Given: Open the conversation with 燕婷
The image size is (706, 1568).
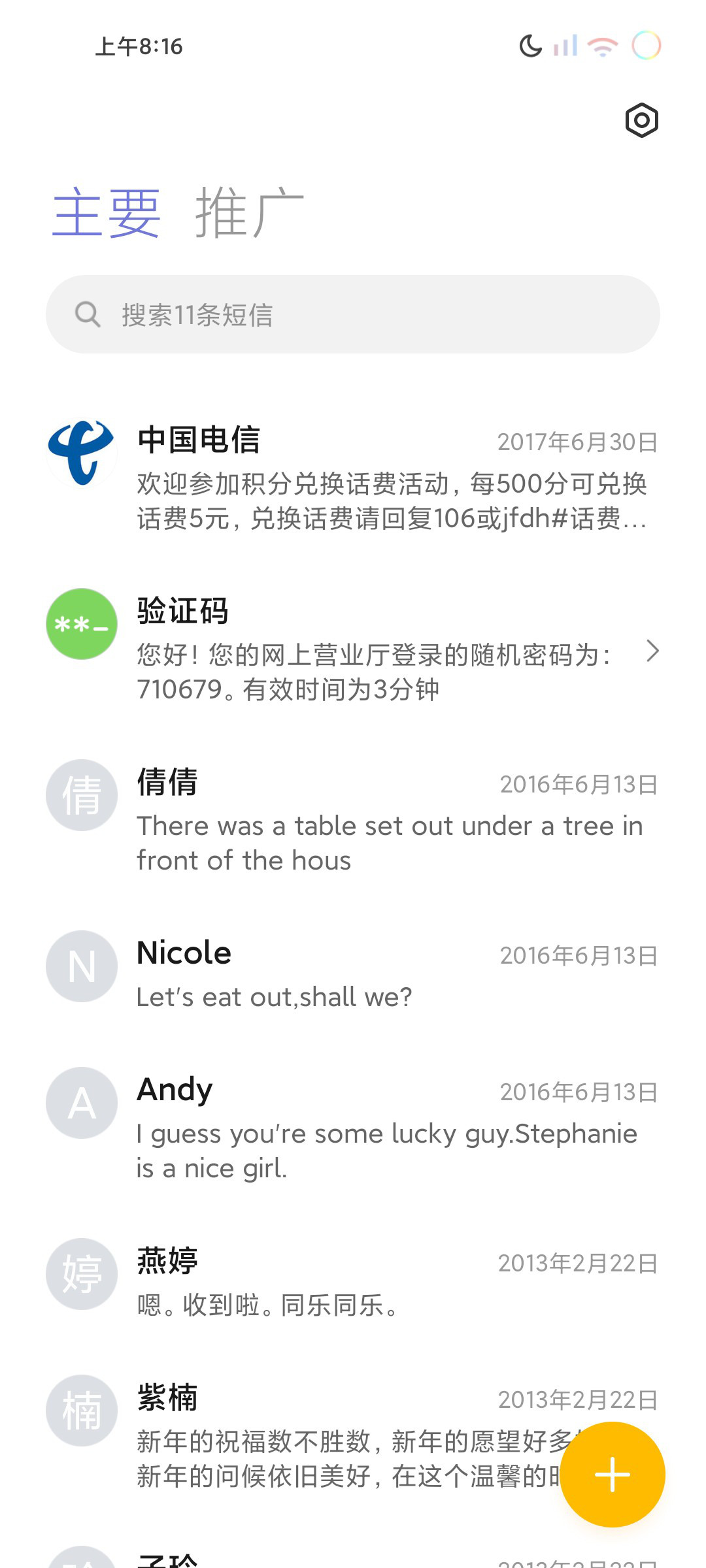Looking at the screenshot, I should [353, 1281].
